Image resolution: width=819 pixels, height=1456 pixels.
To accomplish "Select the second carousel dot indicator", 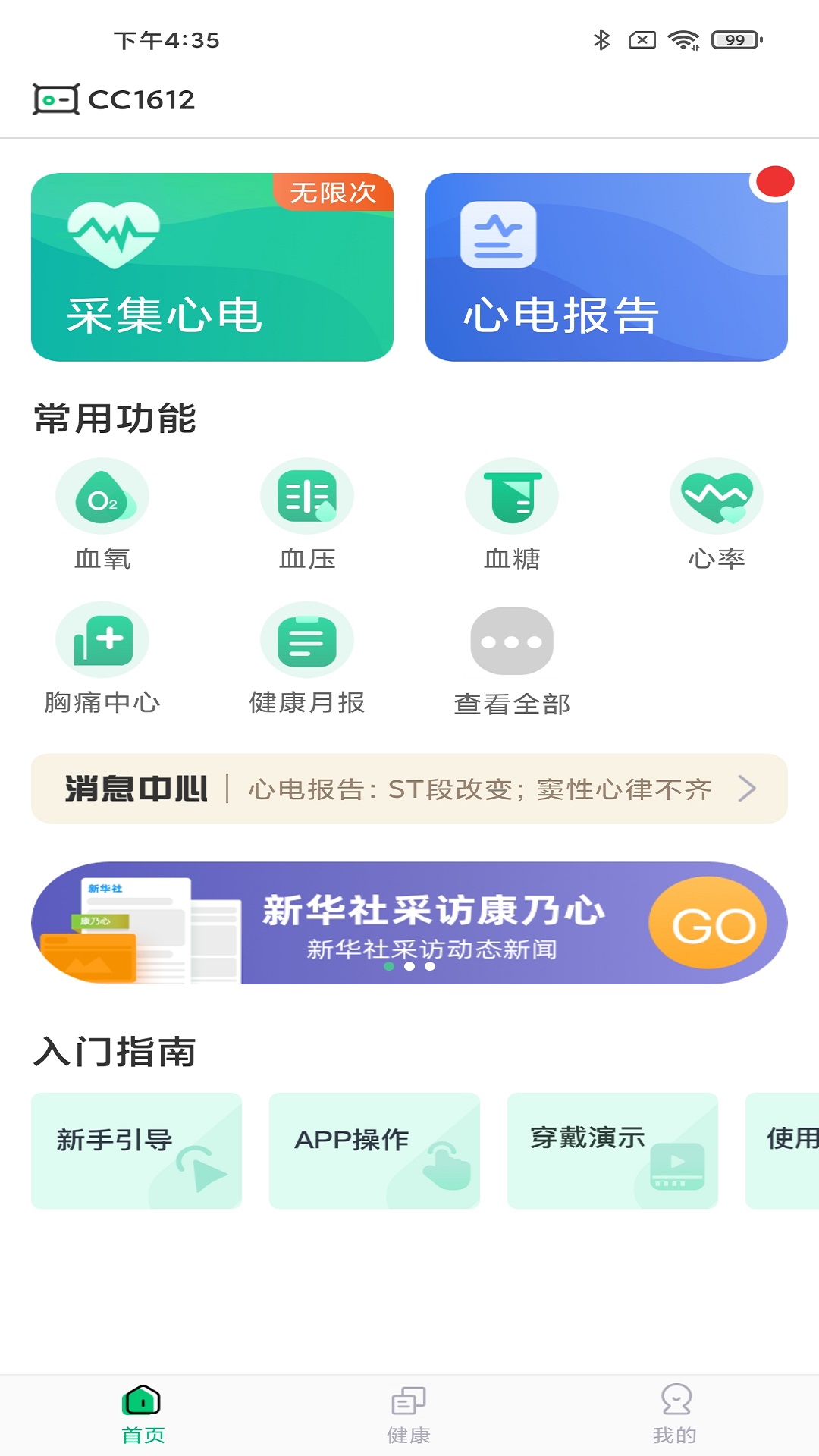I will coord(409,967).
